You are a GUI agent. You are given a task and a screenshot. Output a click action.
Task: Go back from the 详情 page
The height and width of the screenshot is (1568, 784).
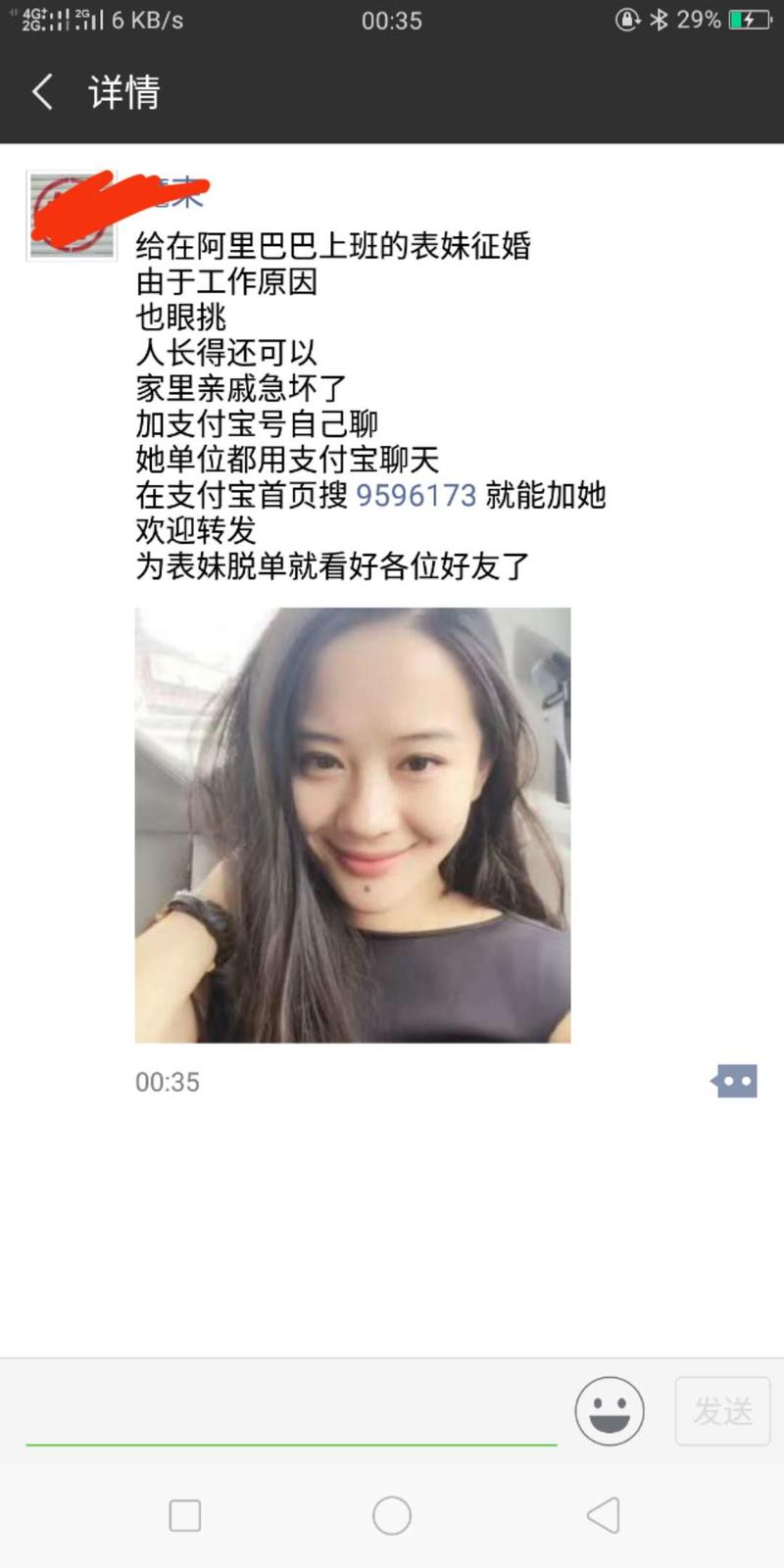42,92
